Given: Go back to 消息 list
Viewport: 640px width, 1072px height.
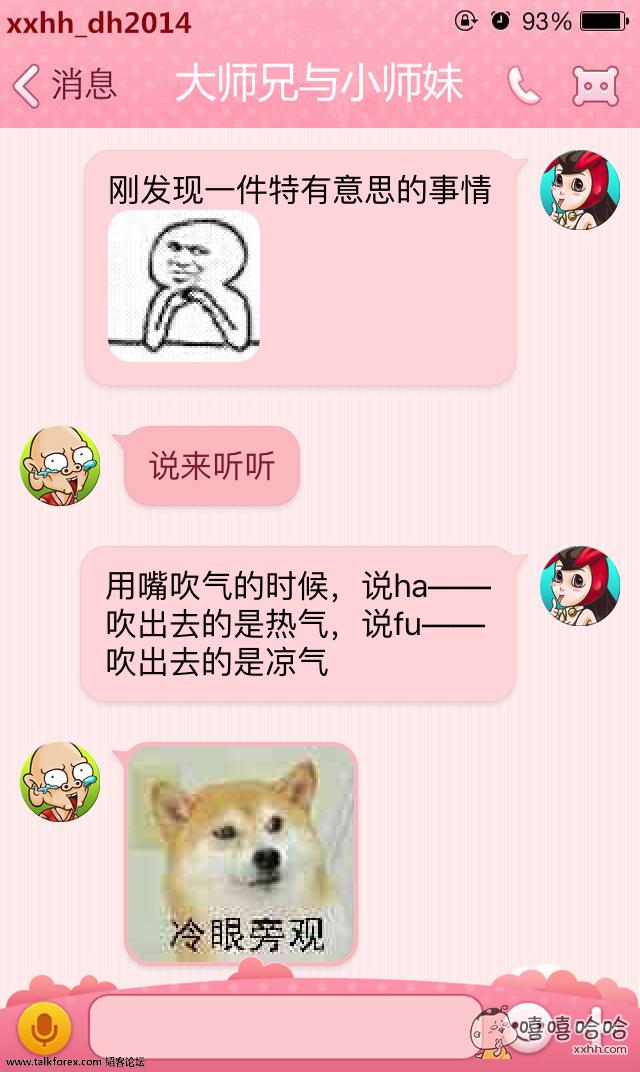Looking at the screenshot, I should [x=62, y=86].
